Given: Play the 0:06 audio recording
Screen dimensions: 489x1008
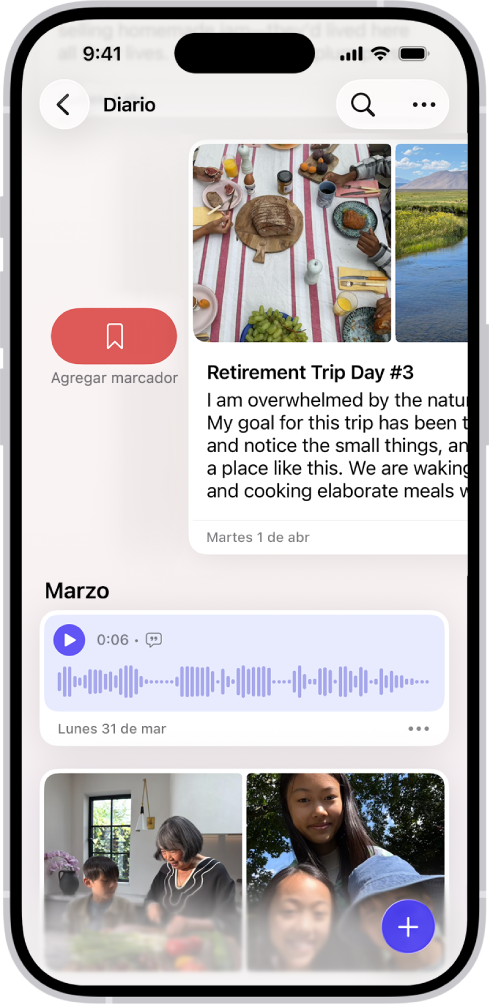Looking at the screenshot, I should [x=69, y=640].
